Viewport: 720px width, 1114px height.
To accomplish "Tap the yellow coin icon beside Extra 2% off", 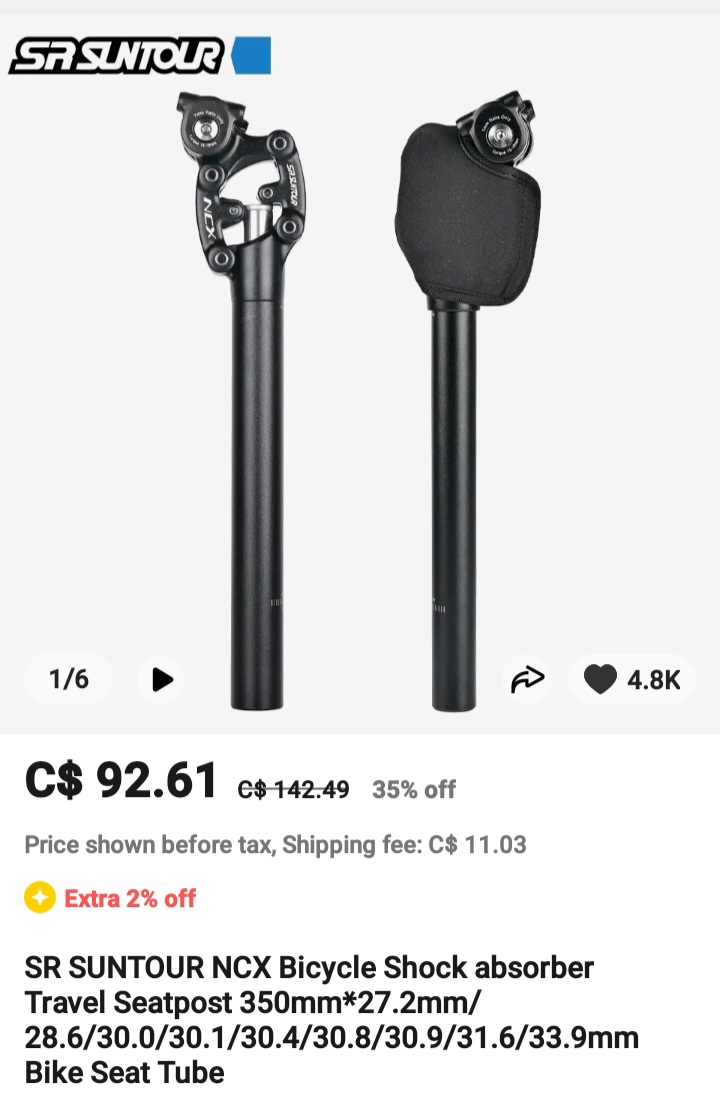I will (39, 899).
